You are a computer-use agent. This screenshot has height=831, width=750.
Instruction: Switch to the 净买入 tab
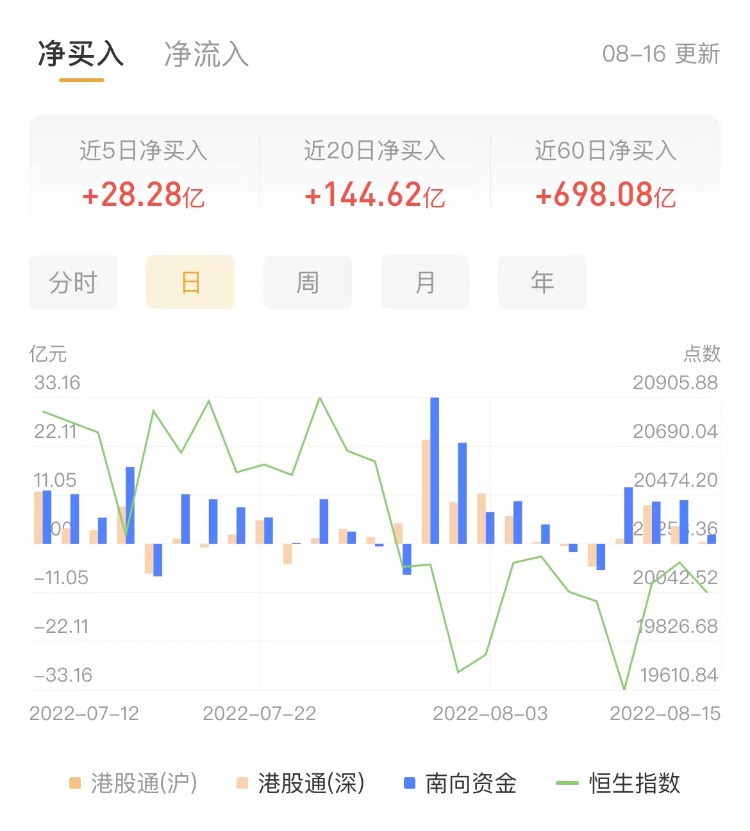pyautogui.click(x=81, y=54)
